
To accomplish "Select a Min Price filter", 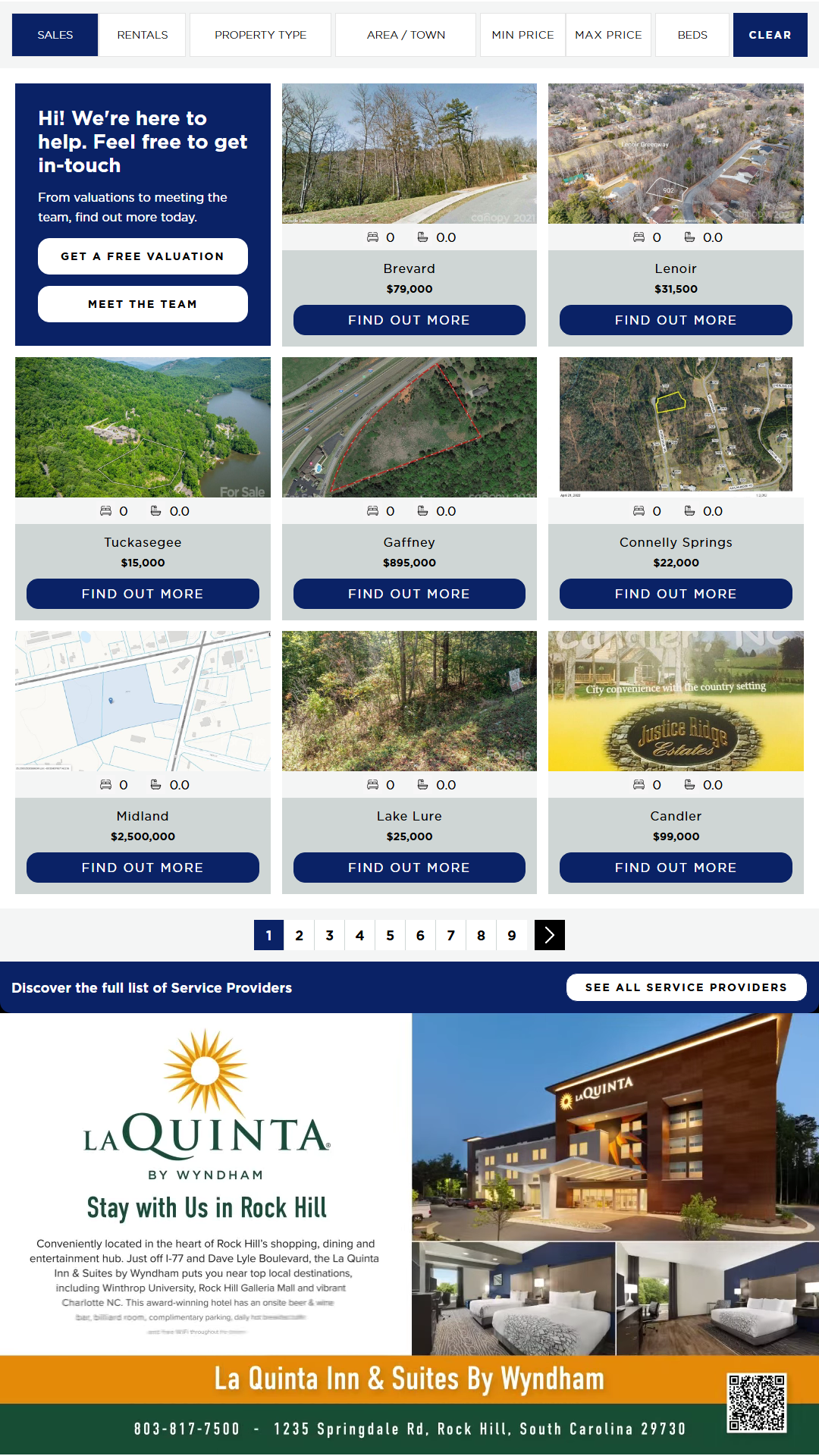I will [522, 35].
